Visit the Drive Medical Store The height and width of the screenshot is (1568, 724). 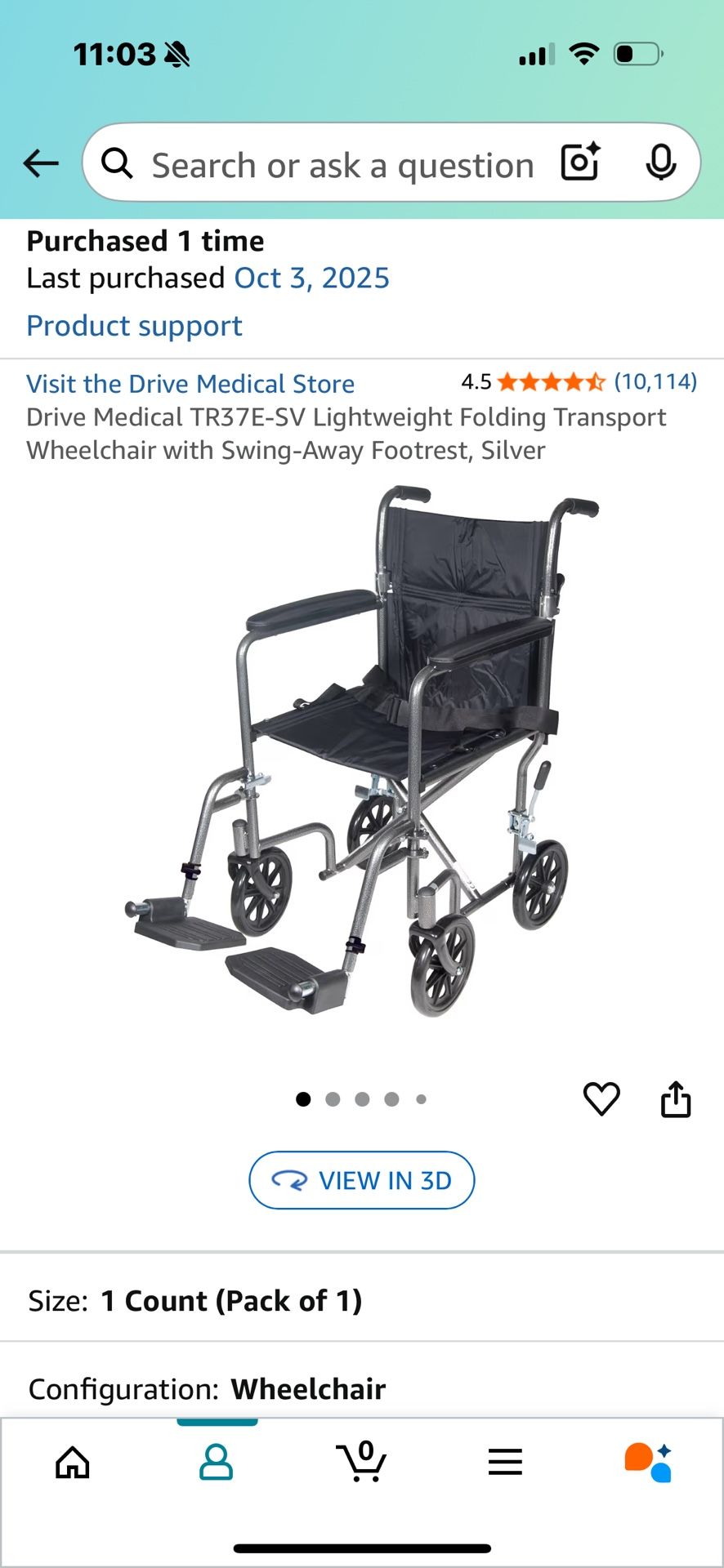[190, 384]
